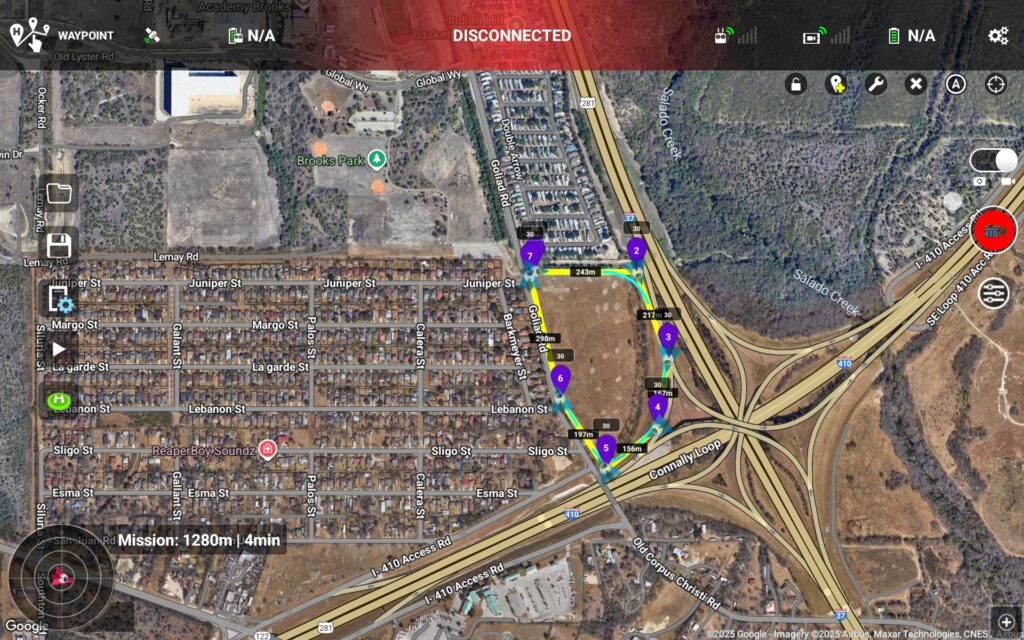Open the saved missions folder

pos(59,192)
